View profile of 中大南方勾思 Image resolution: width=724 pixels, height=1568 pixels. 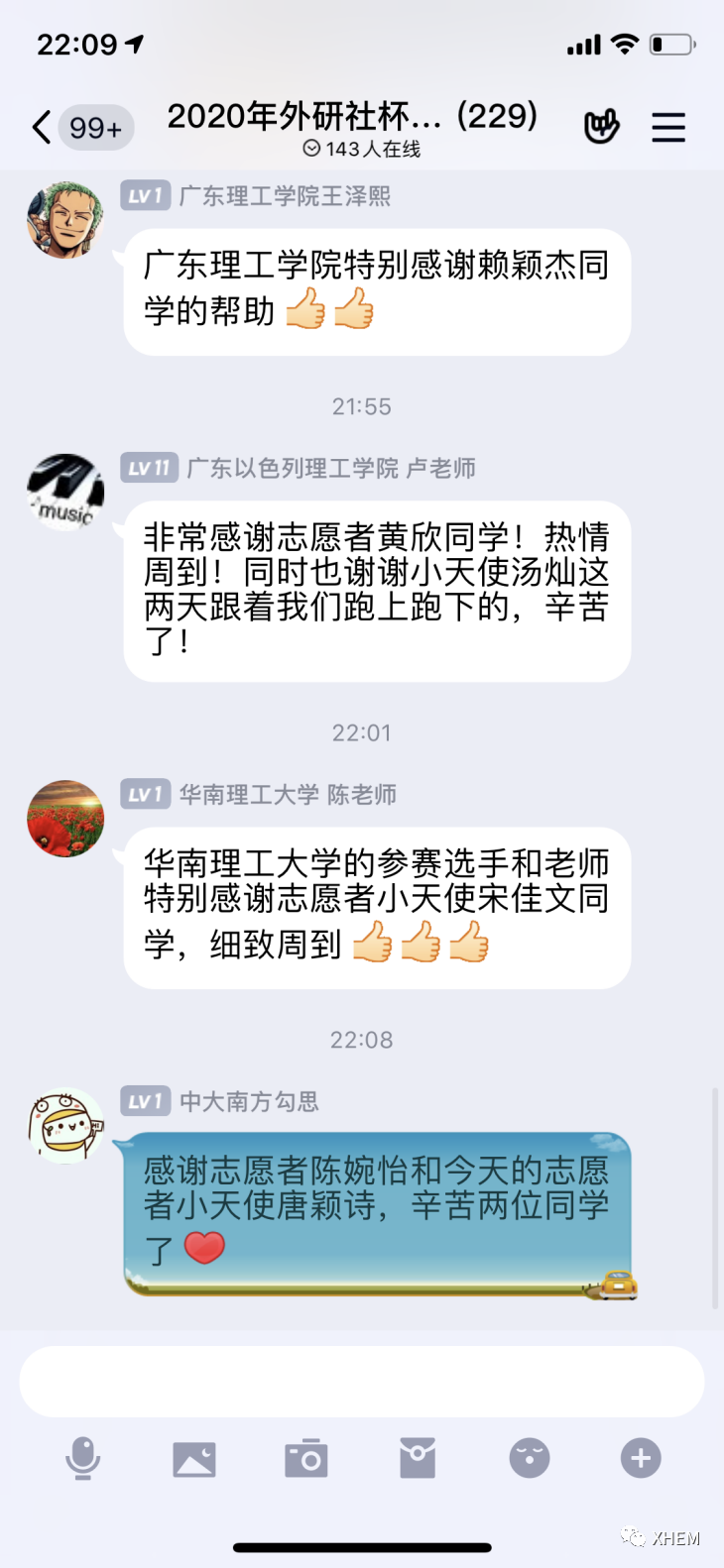pos(65,1125)
